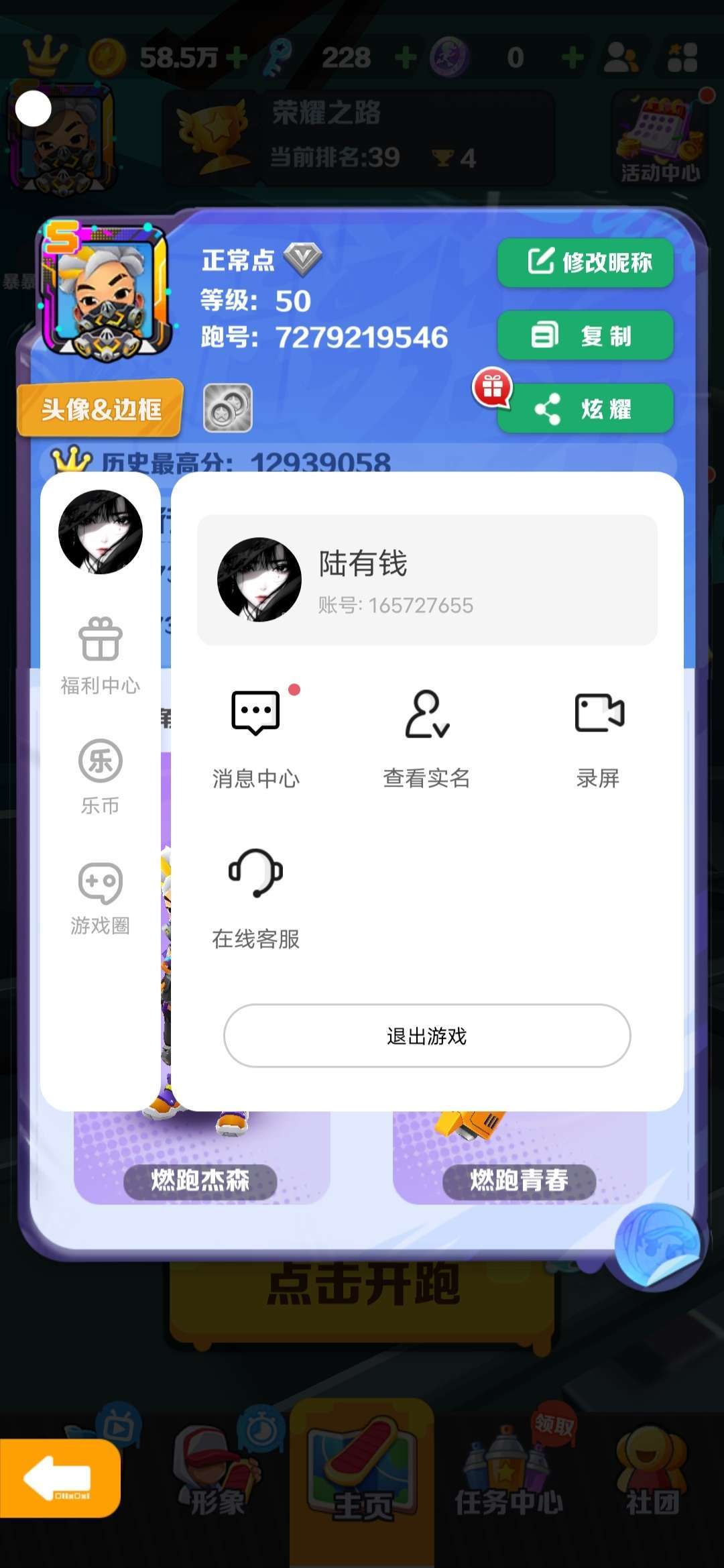Start 录屏 screen recording
The height and width of the screenshot is (1568, 724).
598,738
